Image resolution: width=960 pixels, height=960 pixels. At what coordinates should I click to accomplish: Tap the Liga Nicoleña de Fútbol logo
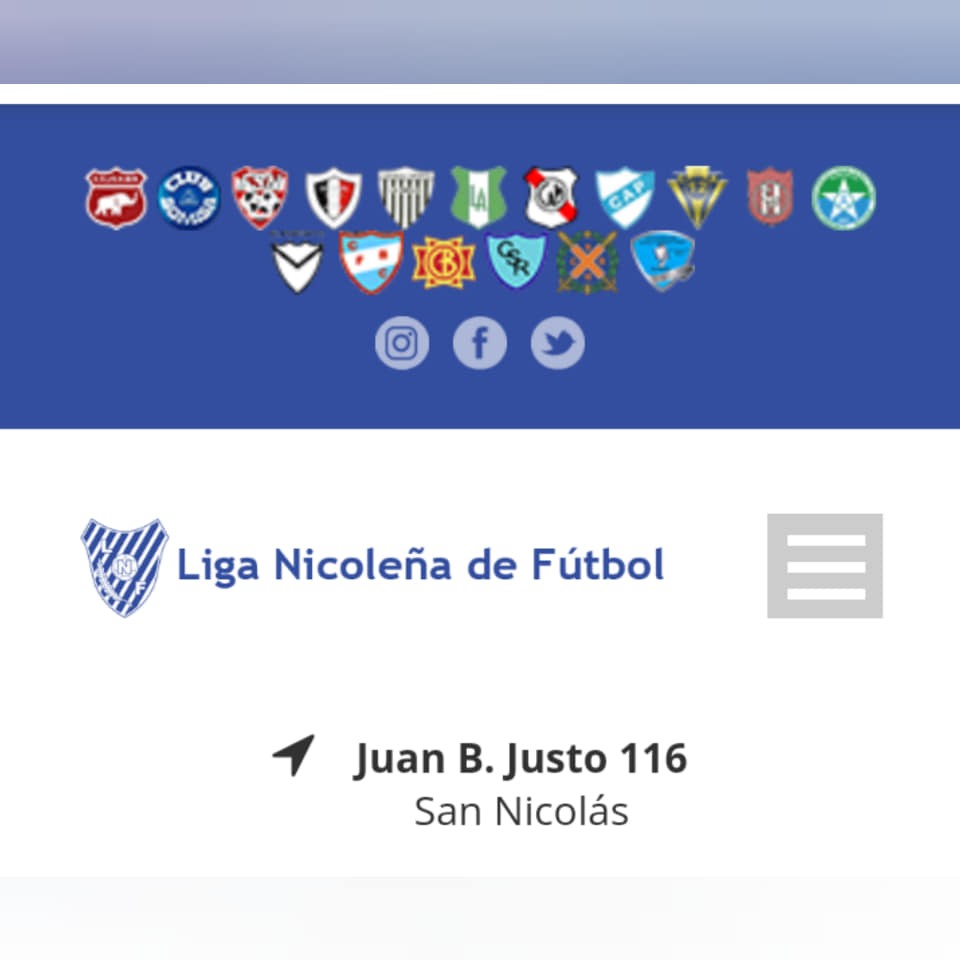(x=124, y=566)
